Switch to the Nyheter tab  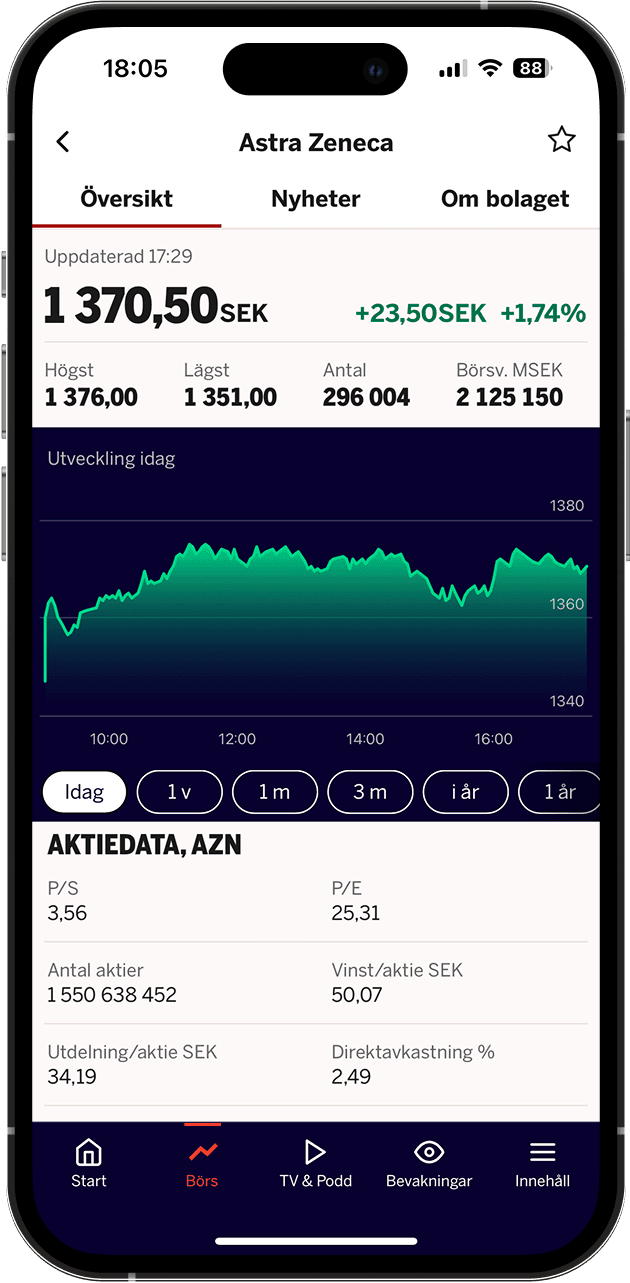point(315,199)
